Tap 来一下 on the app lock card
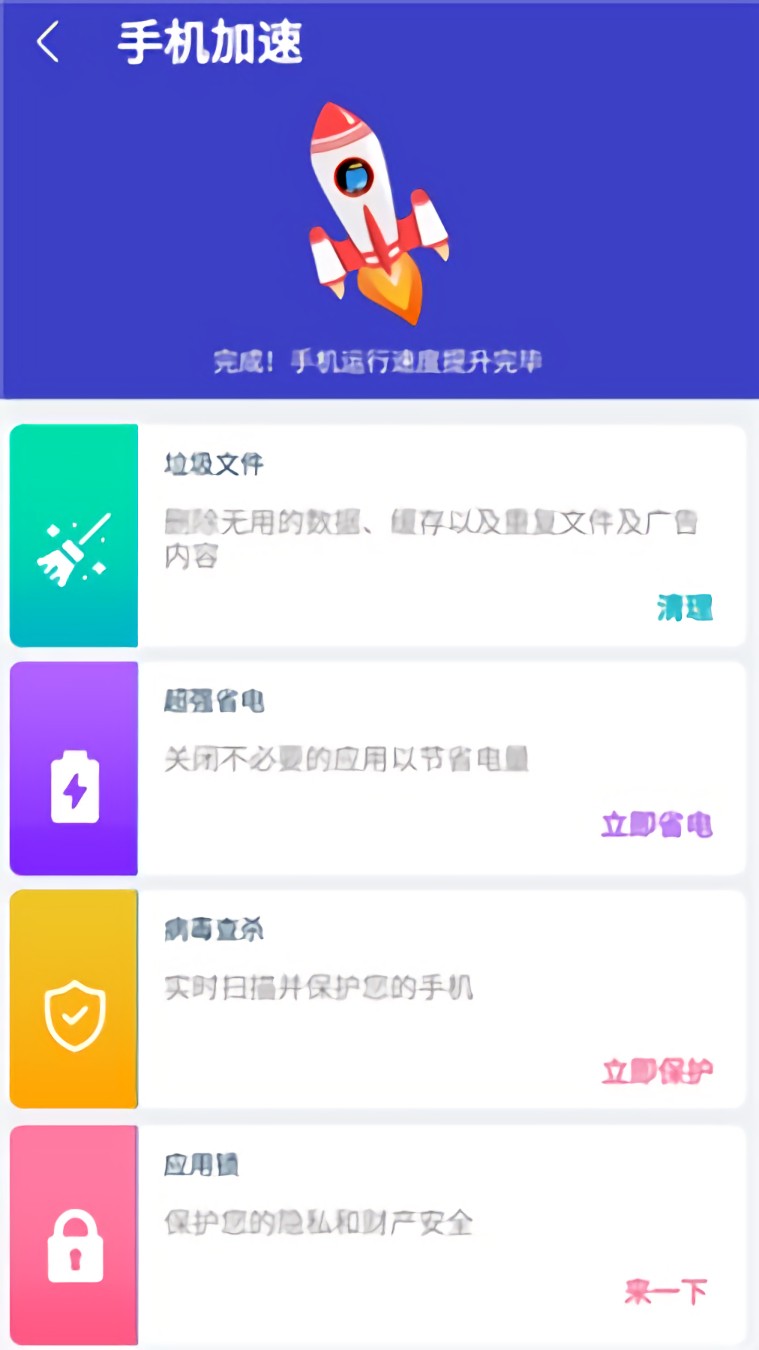 click(x=665, y=1291)
